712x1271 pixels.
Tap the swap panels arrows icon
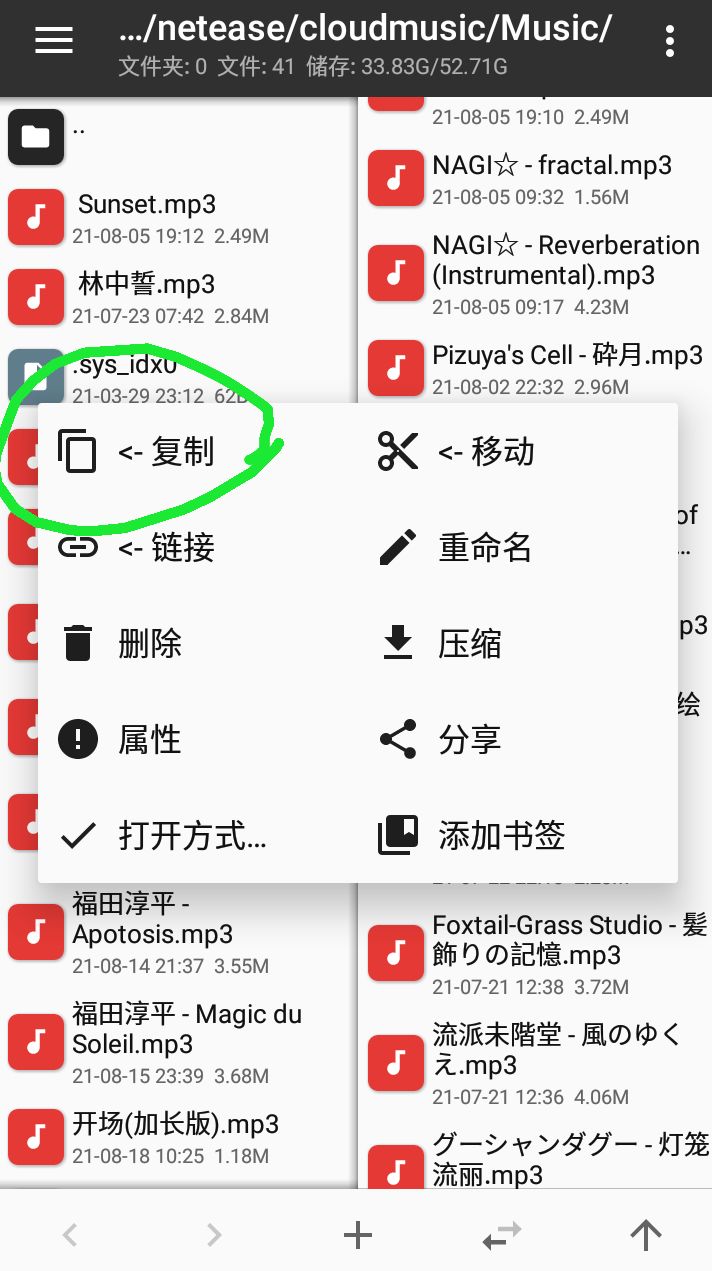point(501,1237)
